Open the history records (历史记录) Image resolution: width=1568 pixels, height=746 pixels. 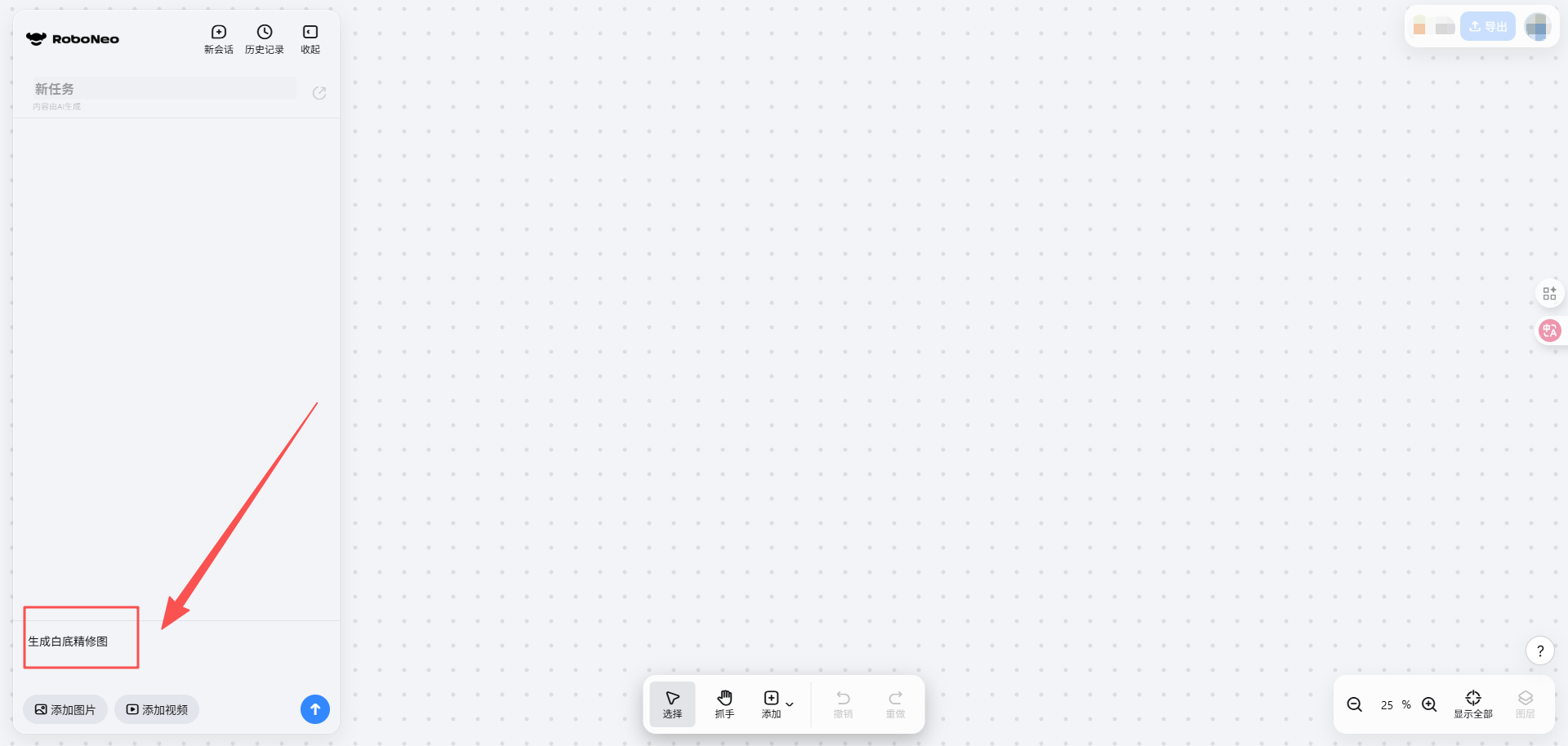(x=264, y=38)
